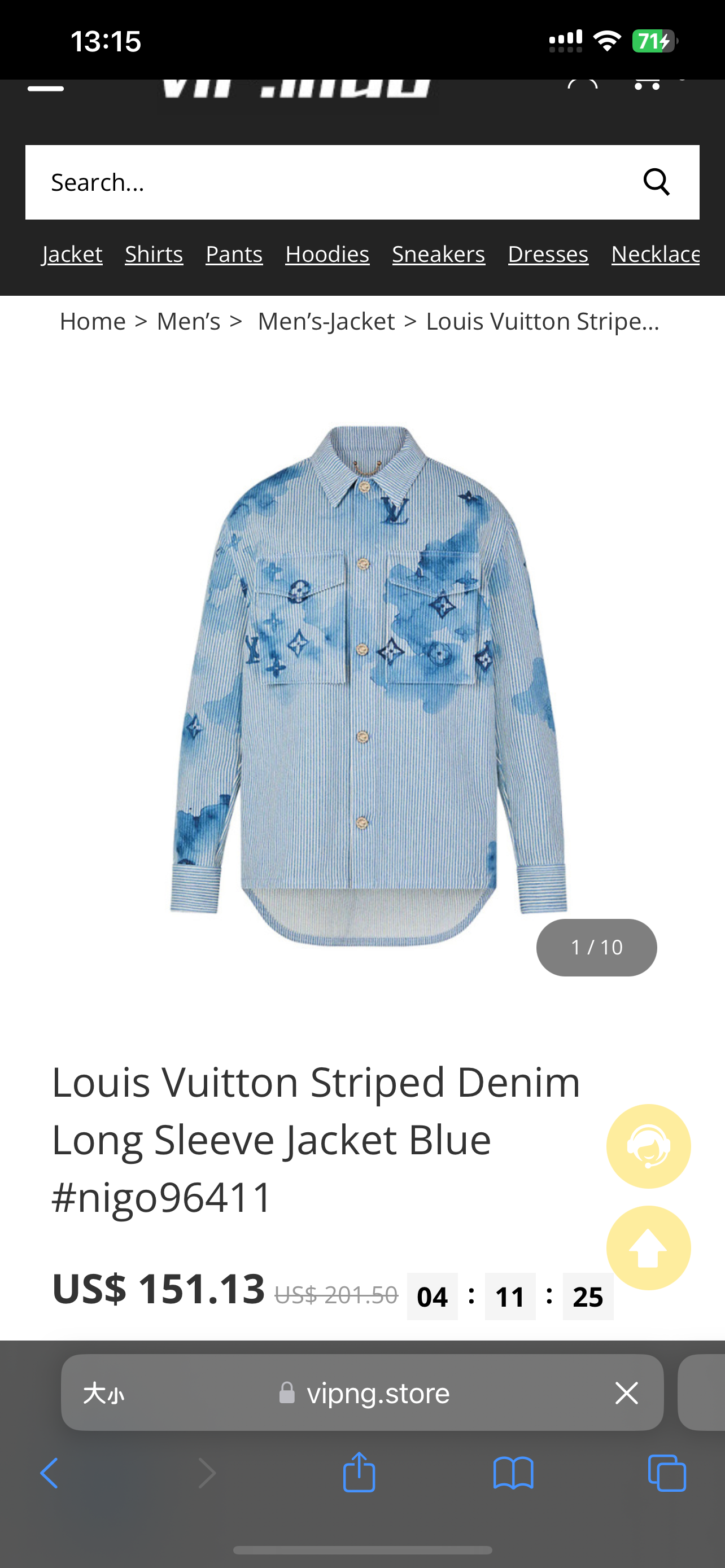The height and width of the screenshot is (1568, 725).
Task: Select the Sneakers category link
Action: [x=438, y=254]
